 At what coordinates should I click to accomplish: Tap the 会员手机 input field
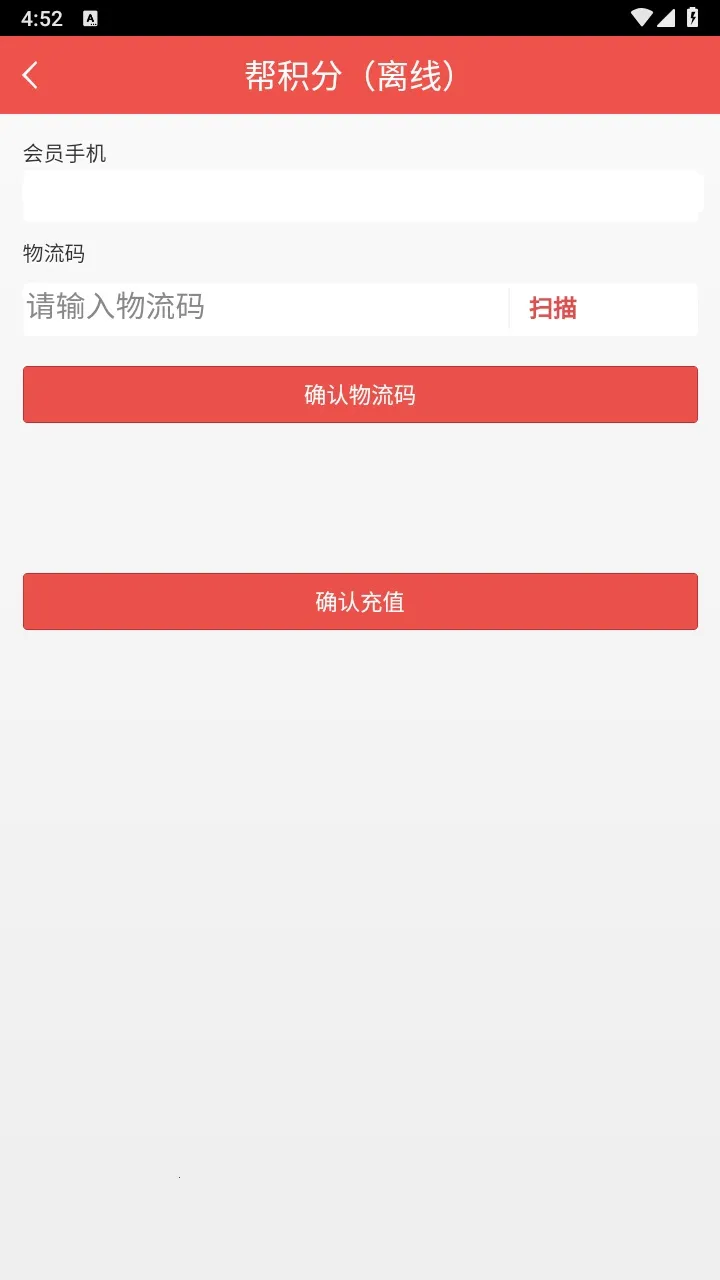click(360, 195)
